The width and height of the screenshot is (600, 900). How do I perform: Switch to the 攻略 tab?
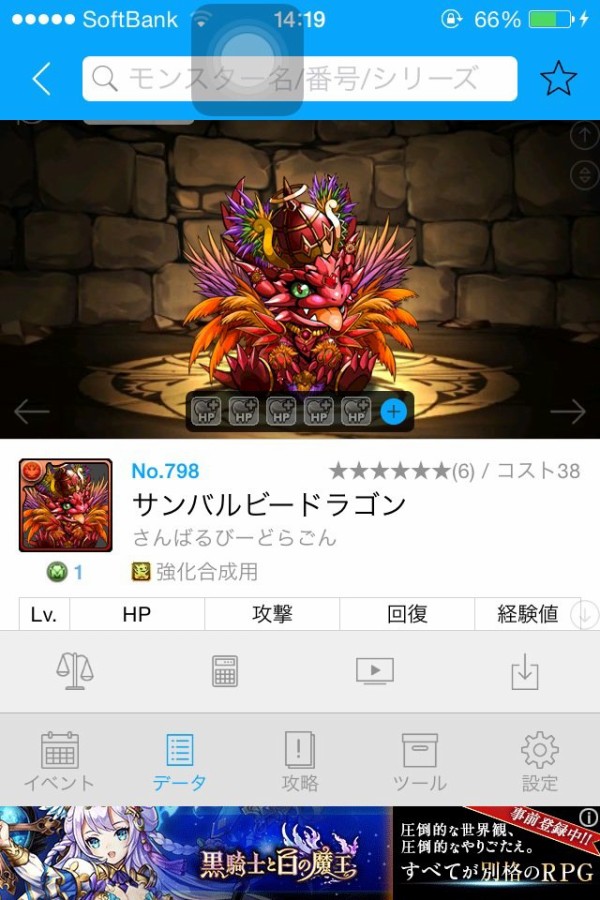[300, 762]
